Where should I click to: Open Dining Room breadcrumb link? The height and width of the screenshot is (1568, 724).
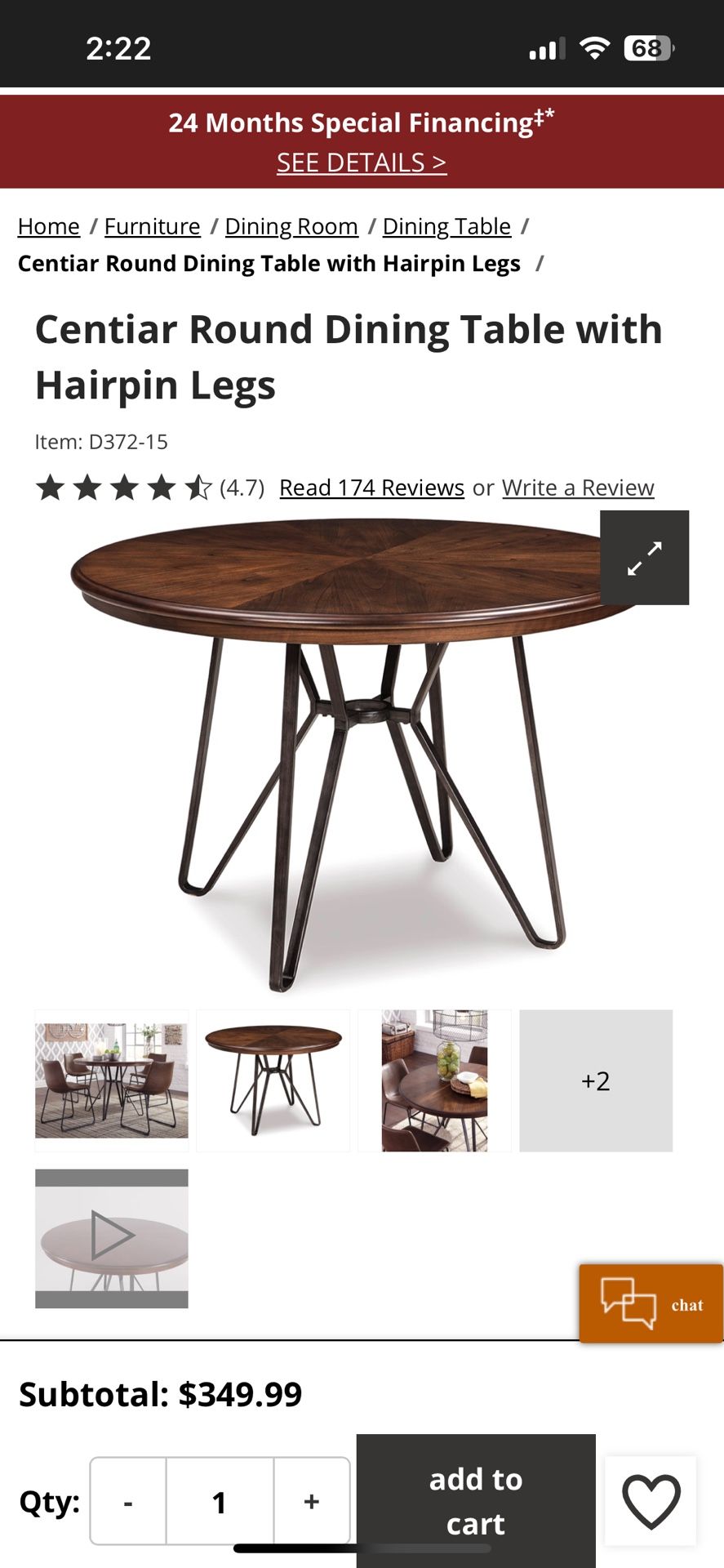point(291,226)
